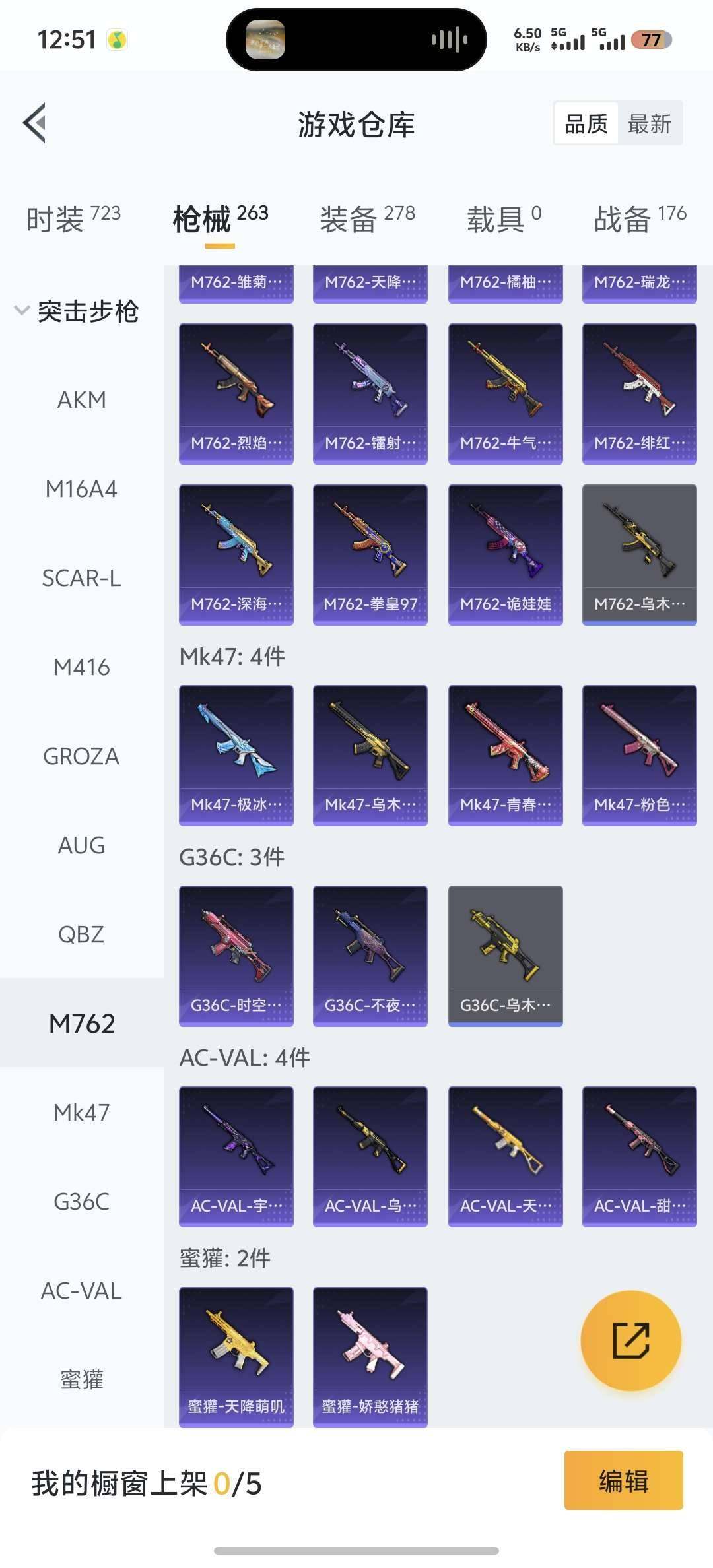Choose GROZA from the sidebar
The height and width of the screenshot is (1568, 713).
point(81,756)
